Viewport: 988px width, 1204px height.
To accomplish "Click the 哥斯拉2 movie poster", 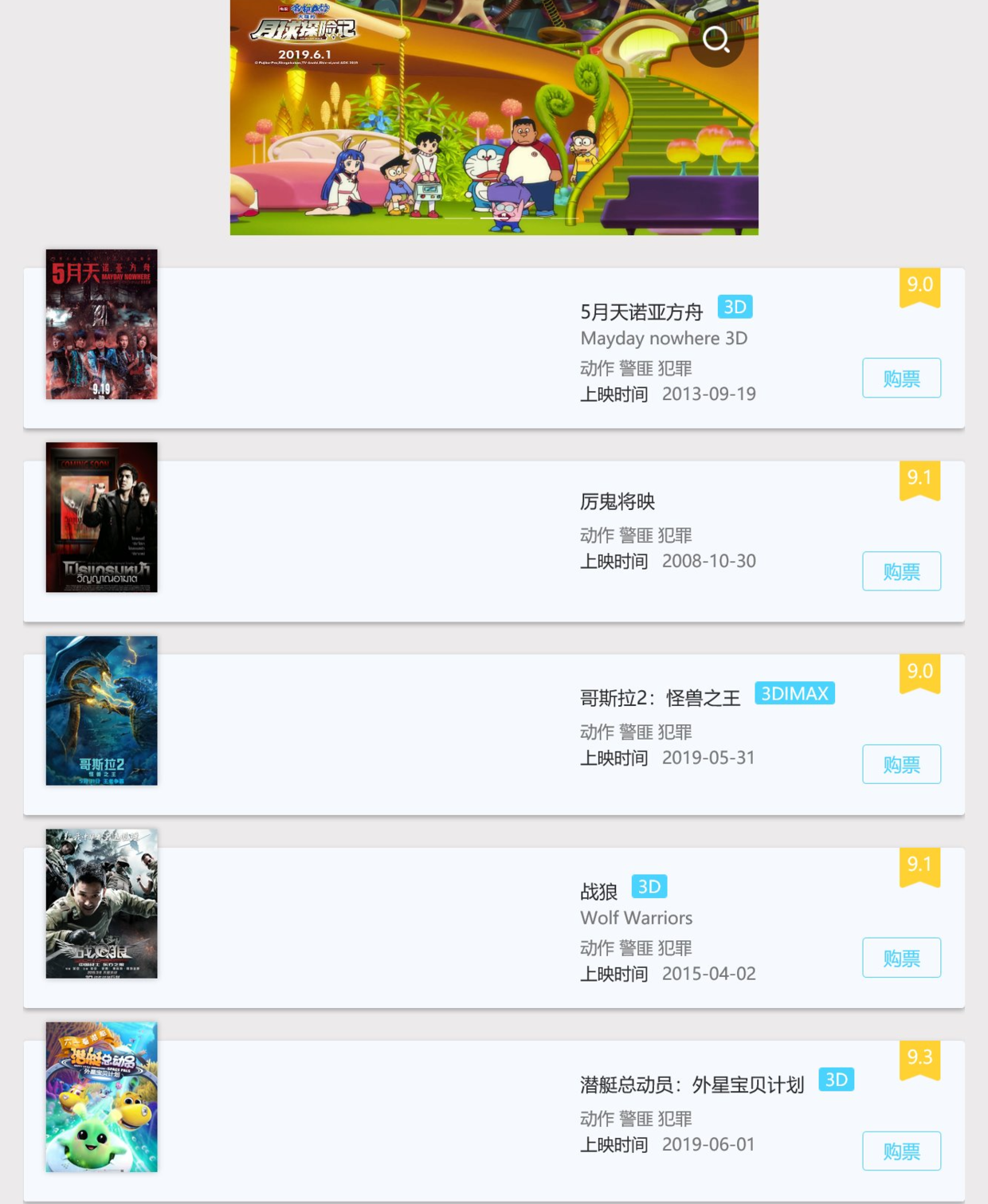I will tap(100, 713).
